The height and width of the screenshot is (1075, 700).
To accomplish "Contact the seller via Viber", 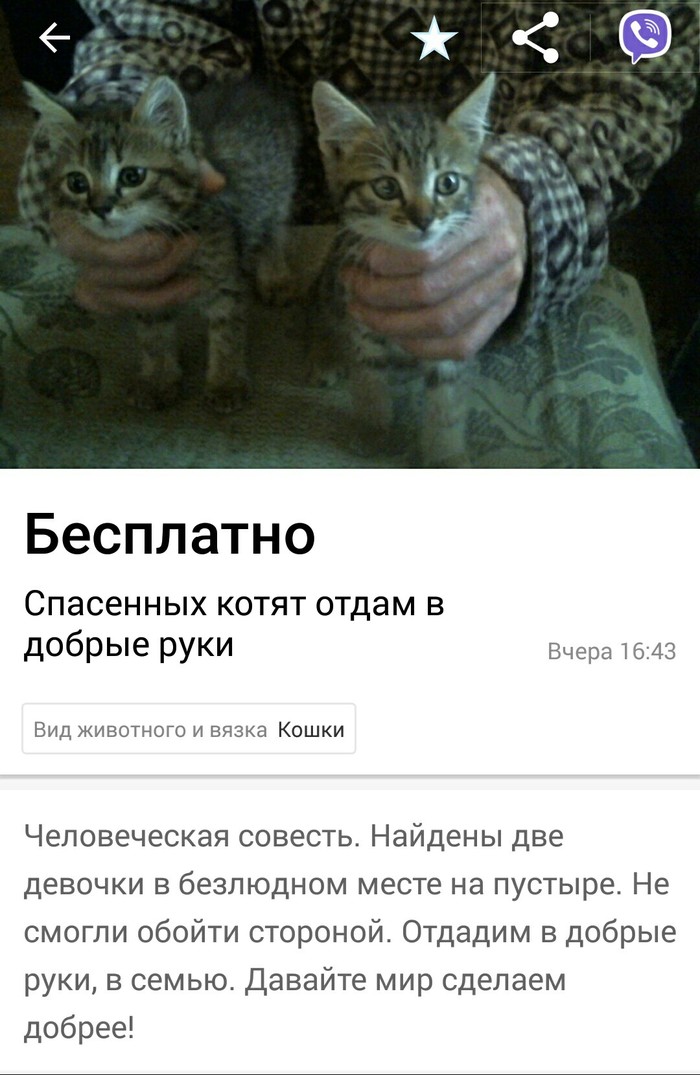I will tap(645, 38).
